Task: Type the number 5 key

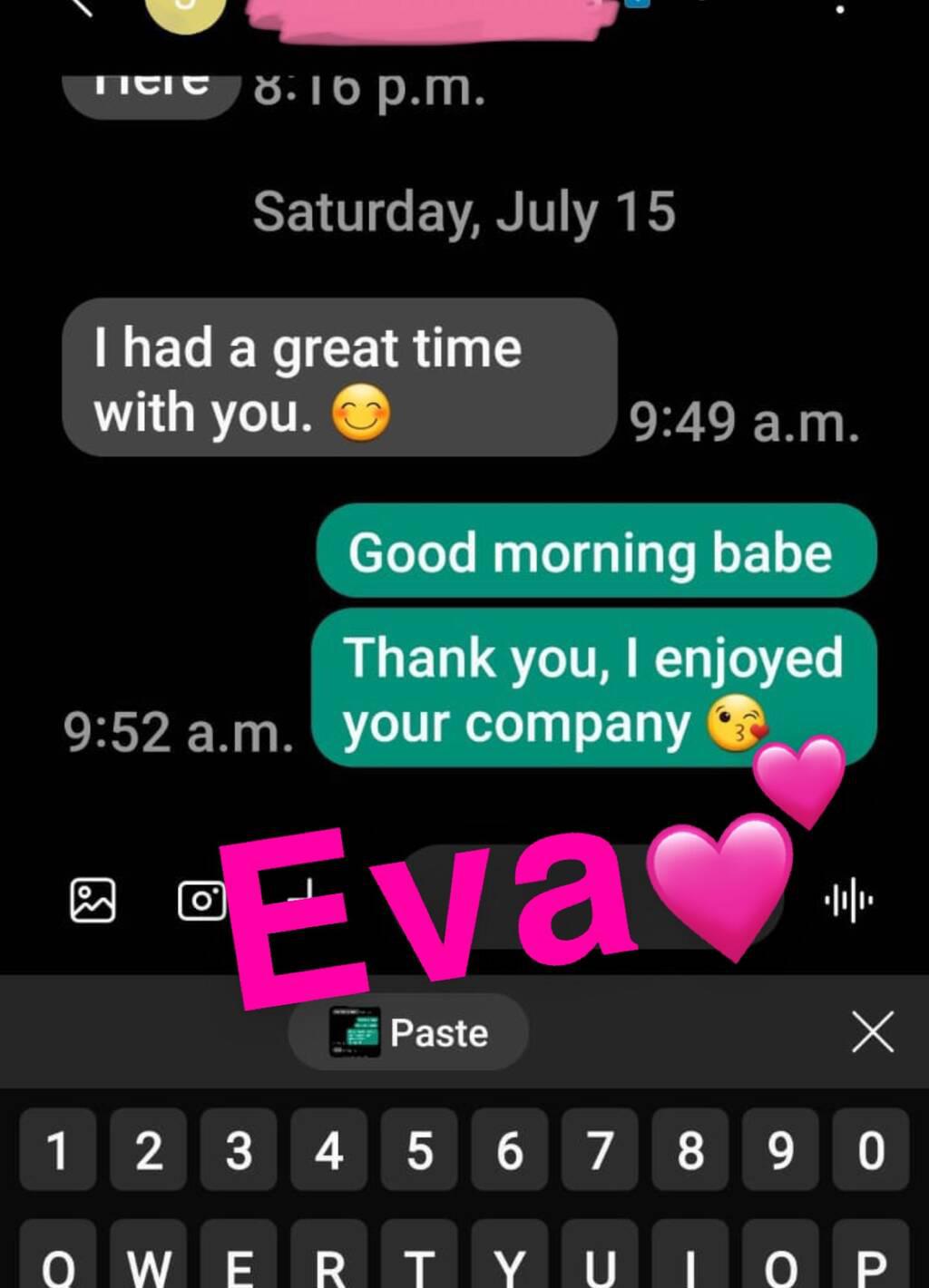Action: pyautogui.click(x=419, y=1150)
